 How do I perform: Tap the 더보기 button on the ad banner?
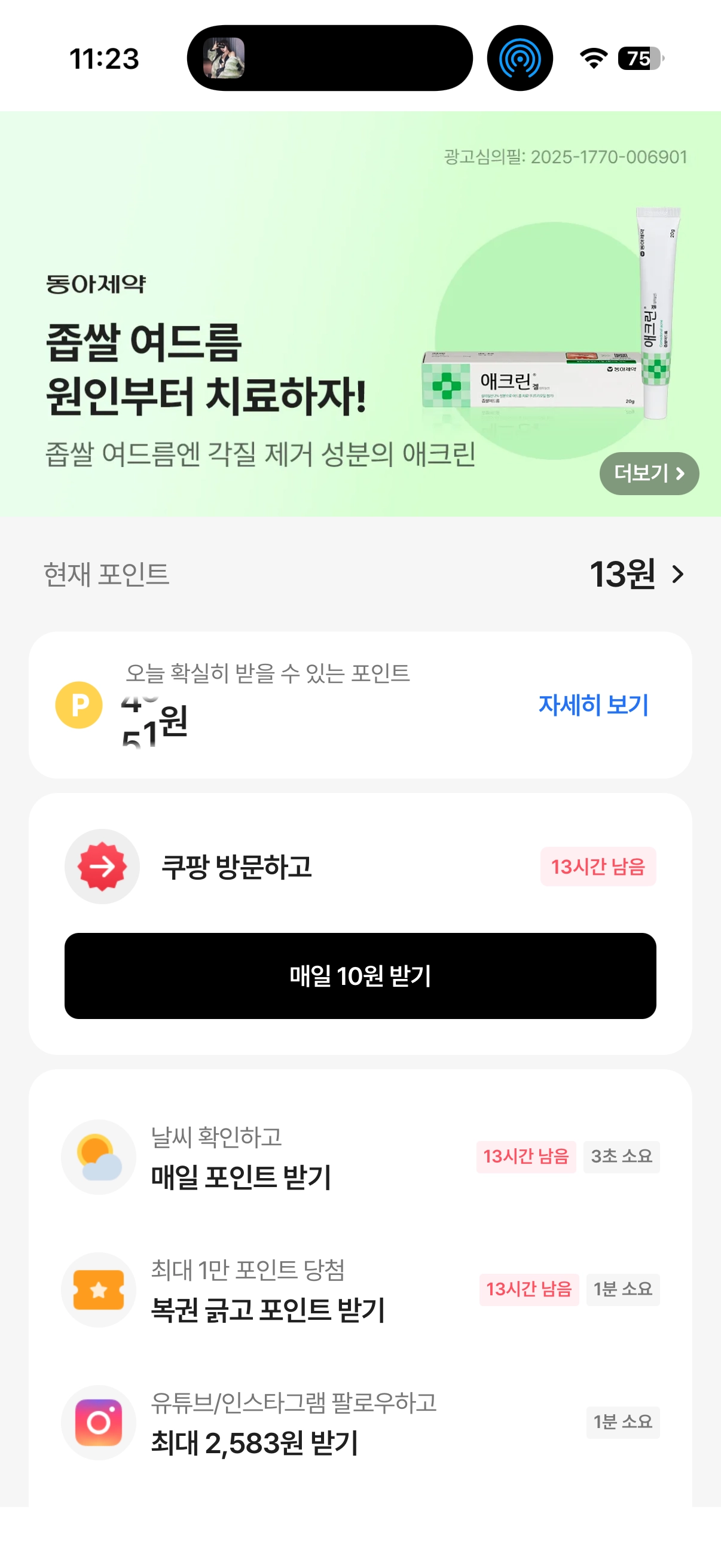(649, 474)
